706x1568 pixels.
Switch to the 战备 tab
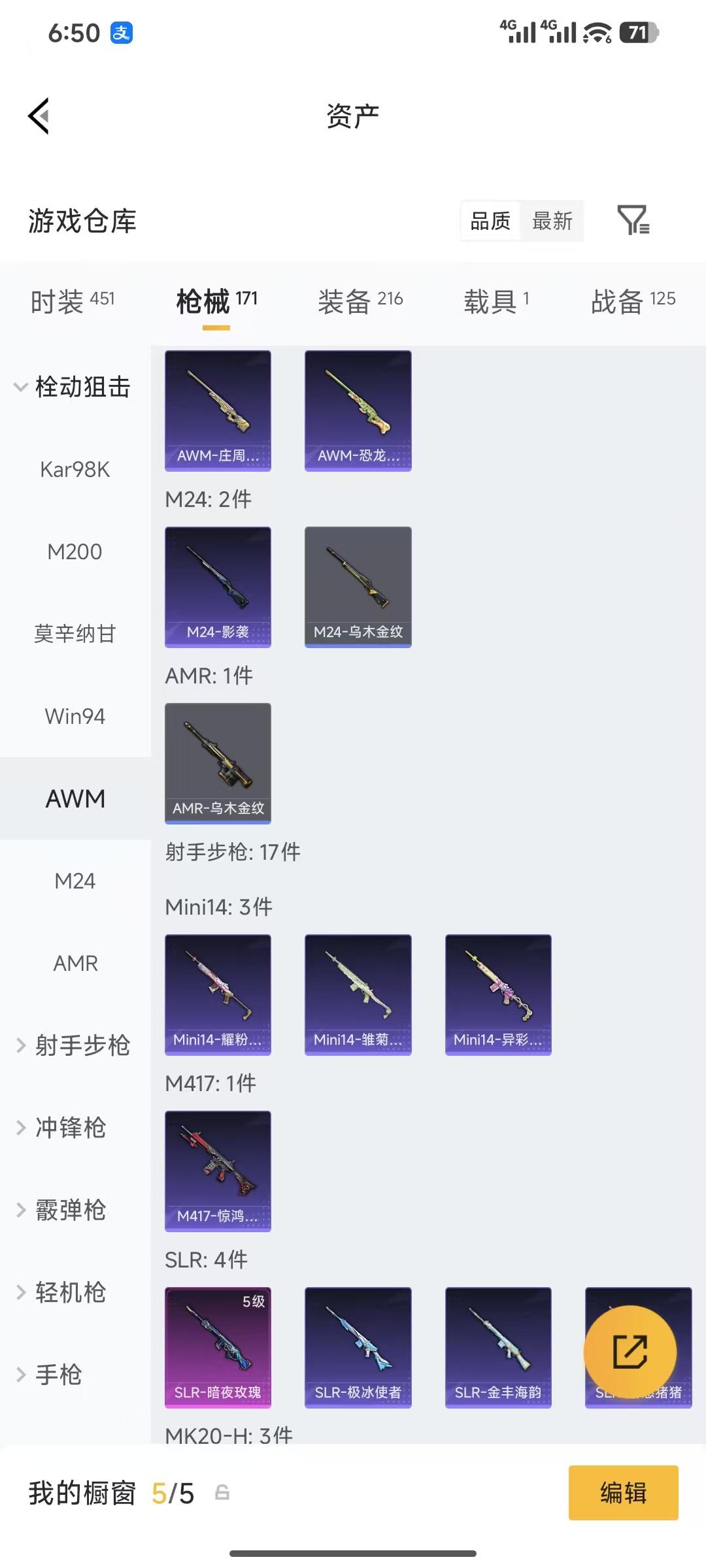pyautogui.click(x=633, y=301)
